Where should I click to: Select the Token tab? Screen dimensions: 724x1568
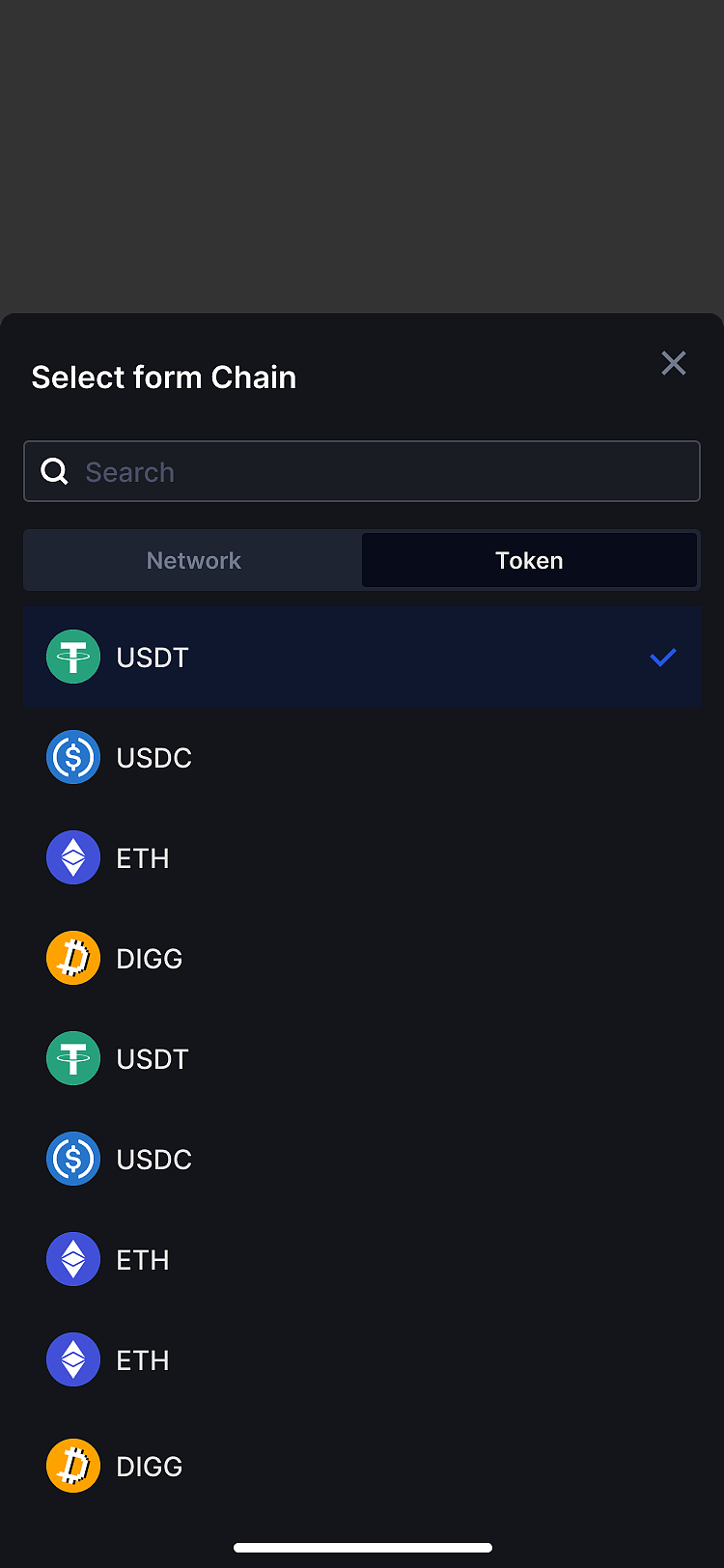click(529, 560)
